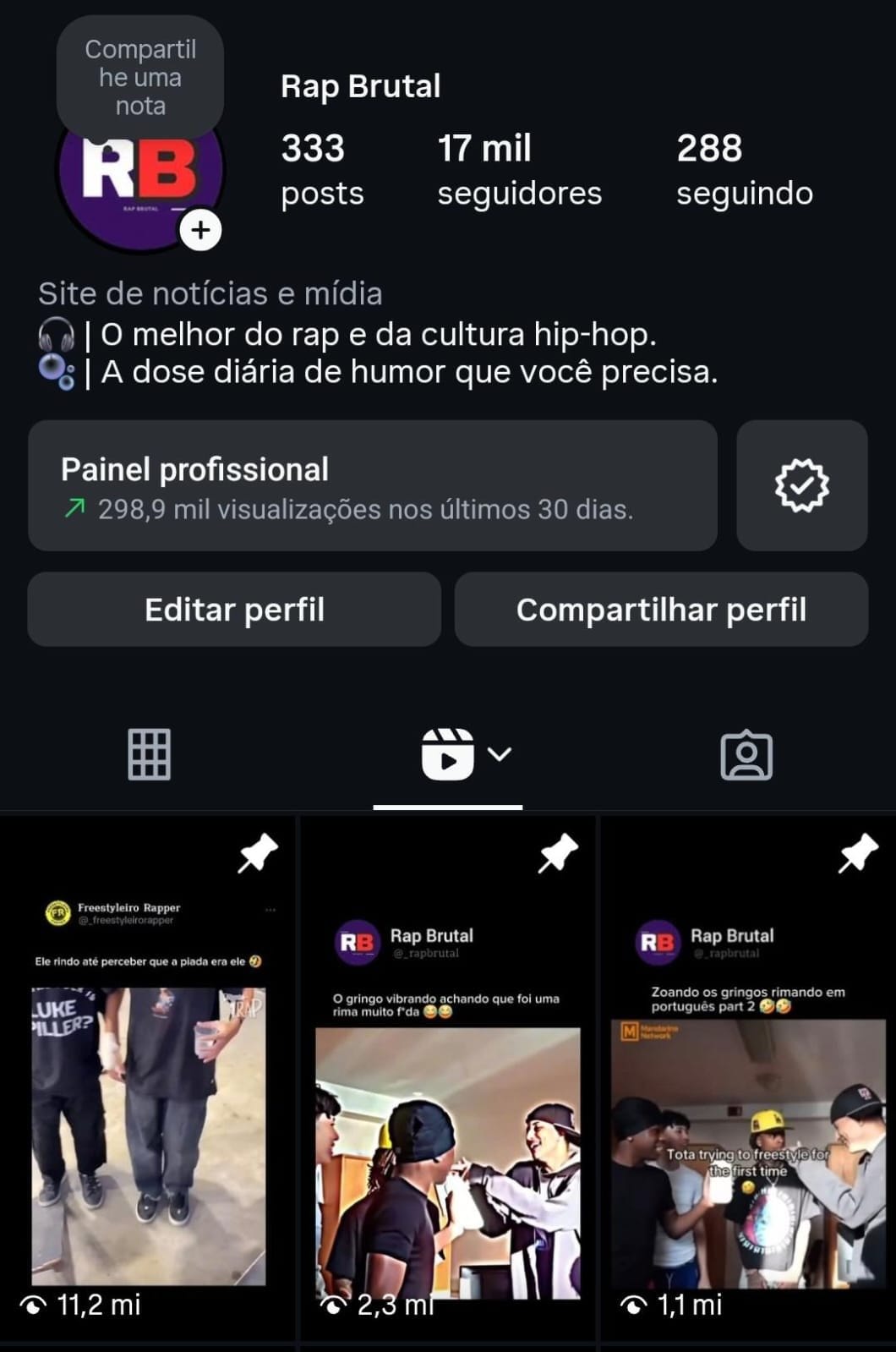Click the Editar perfil button
896x1352 pixels.
[x=234, y=609]
